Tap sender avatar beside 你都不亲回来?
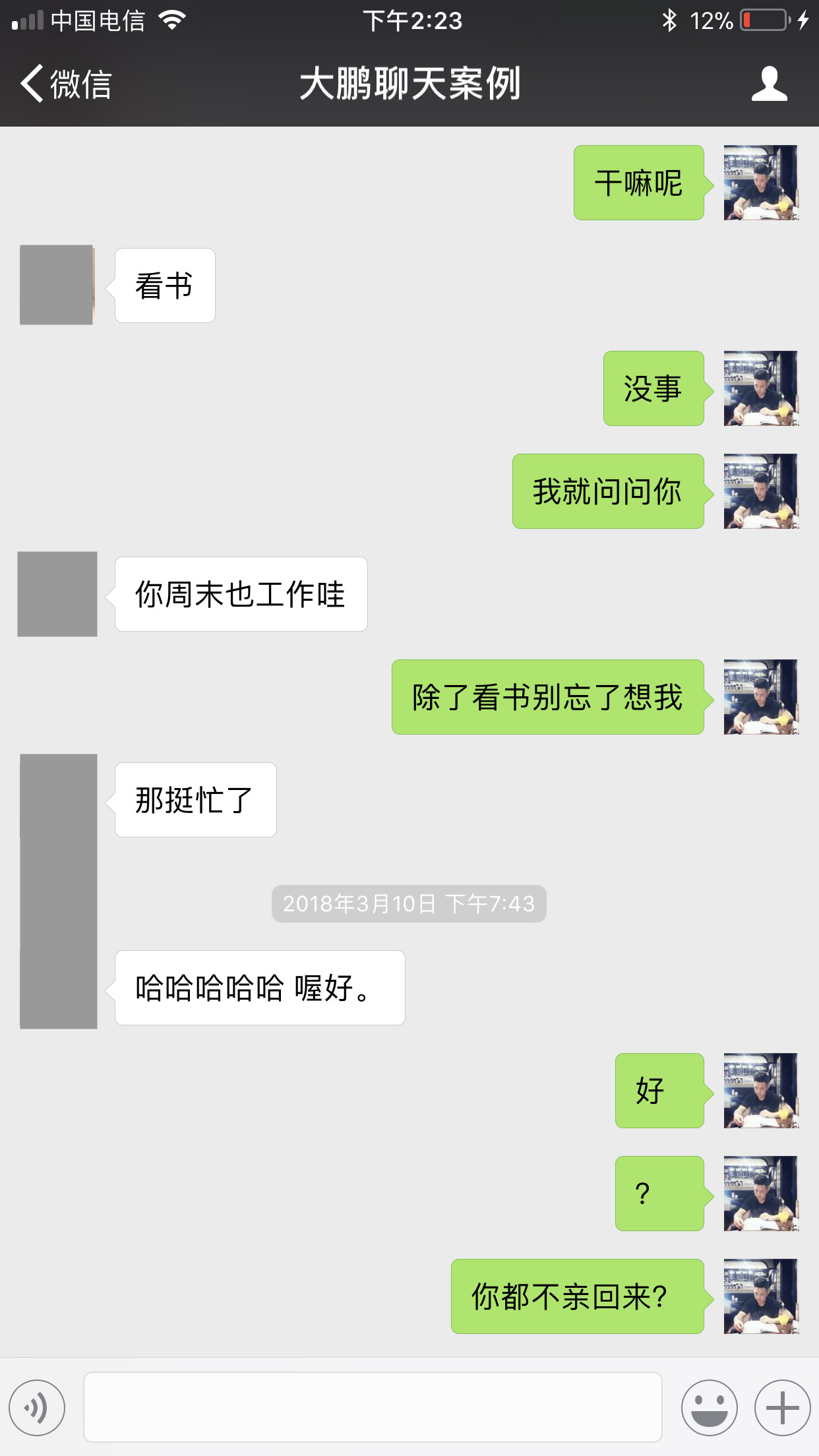819x1456 pixels. [761, 1296]
